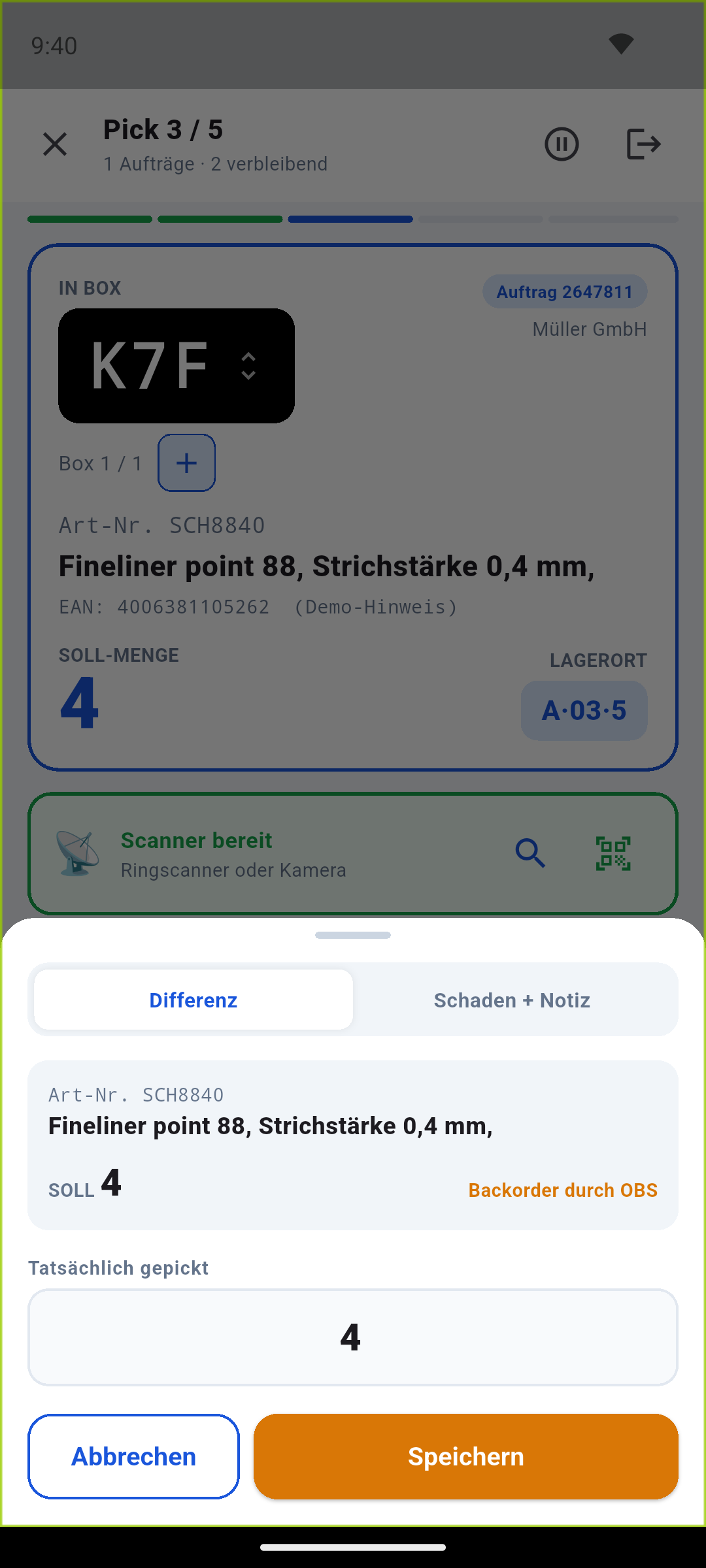Select the Differenz tab
Viewport: 706px width, 1568px height.
[193, 1000]
